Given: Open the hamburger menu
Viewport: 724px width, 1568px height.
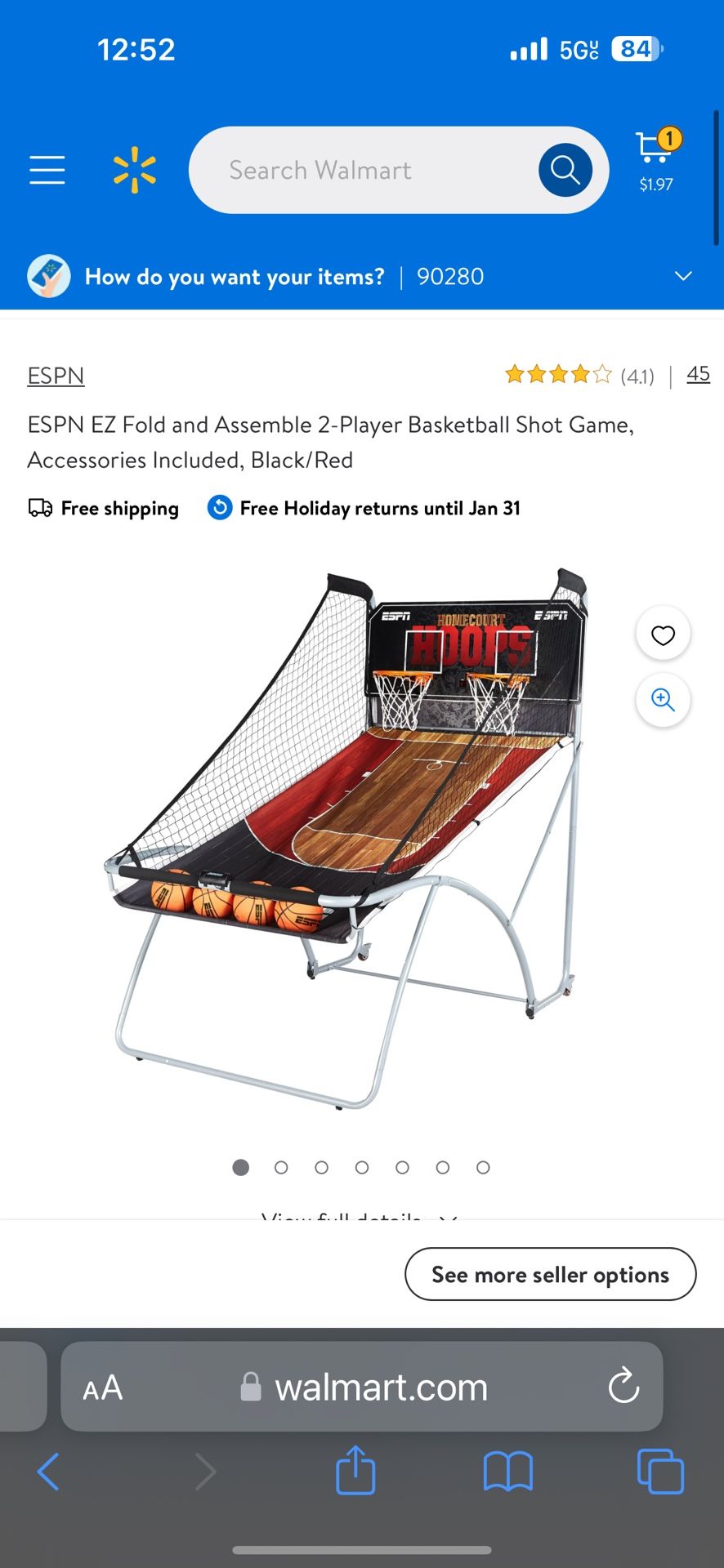Looking at the screenshot, I should [x=47, y=170].
